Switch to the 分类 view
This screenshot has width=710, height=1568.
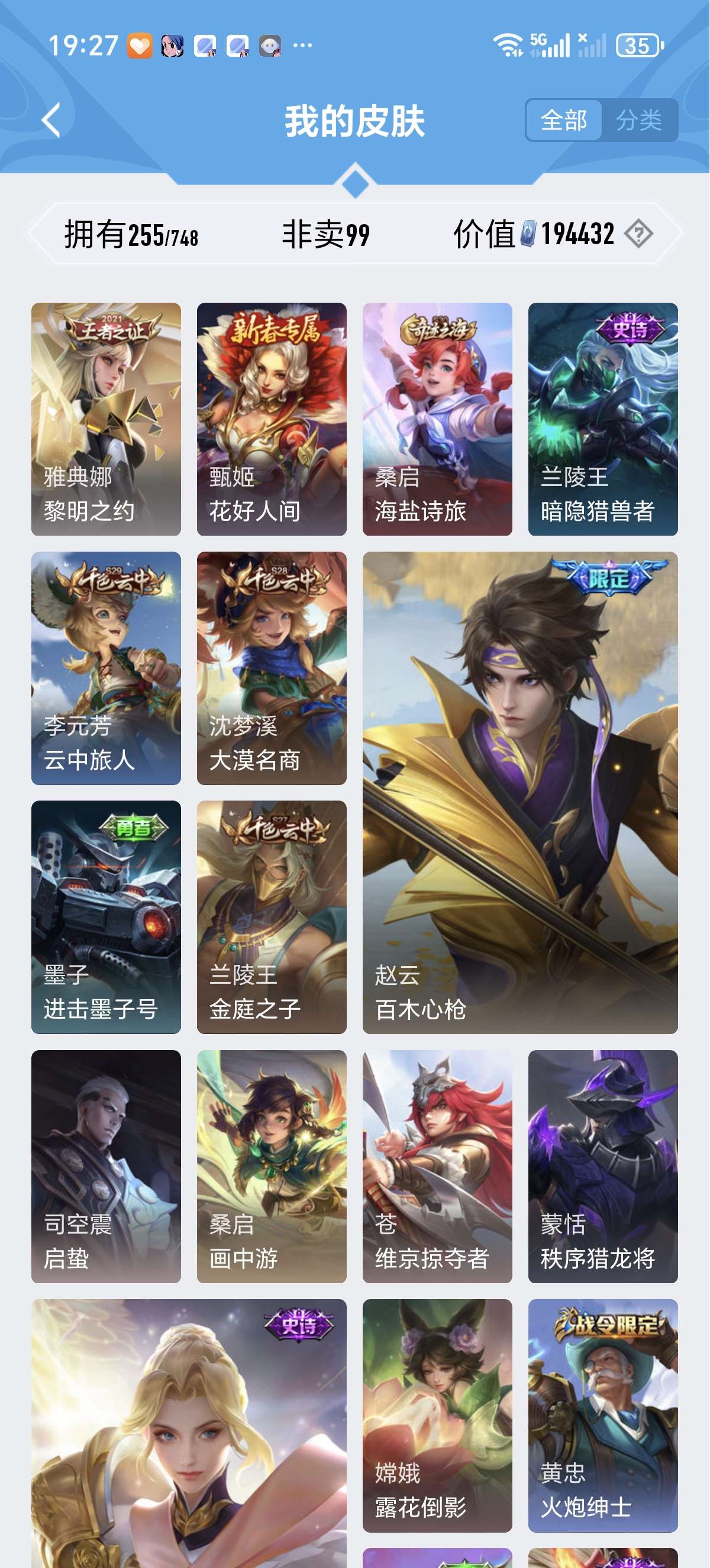(639, 121)
